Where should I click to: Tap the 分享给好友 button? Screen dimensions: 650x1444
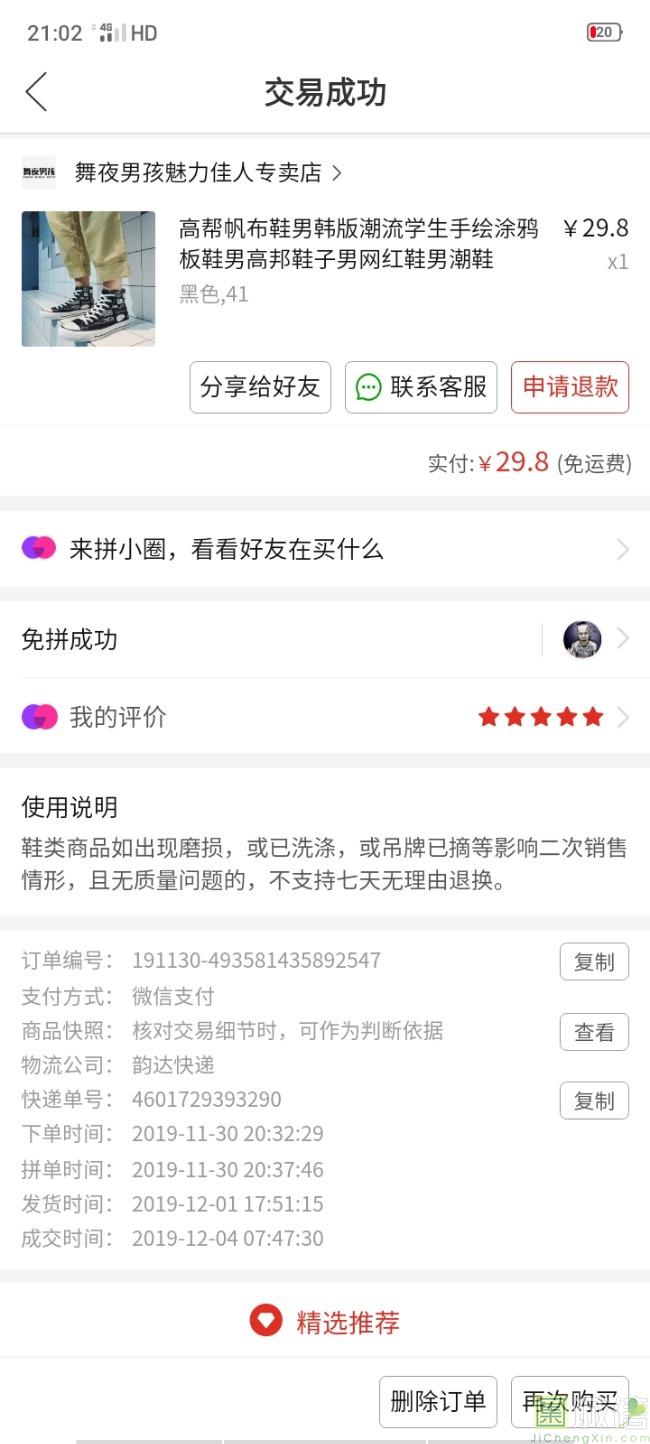pyautogui.click(x=260, y=387)
